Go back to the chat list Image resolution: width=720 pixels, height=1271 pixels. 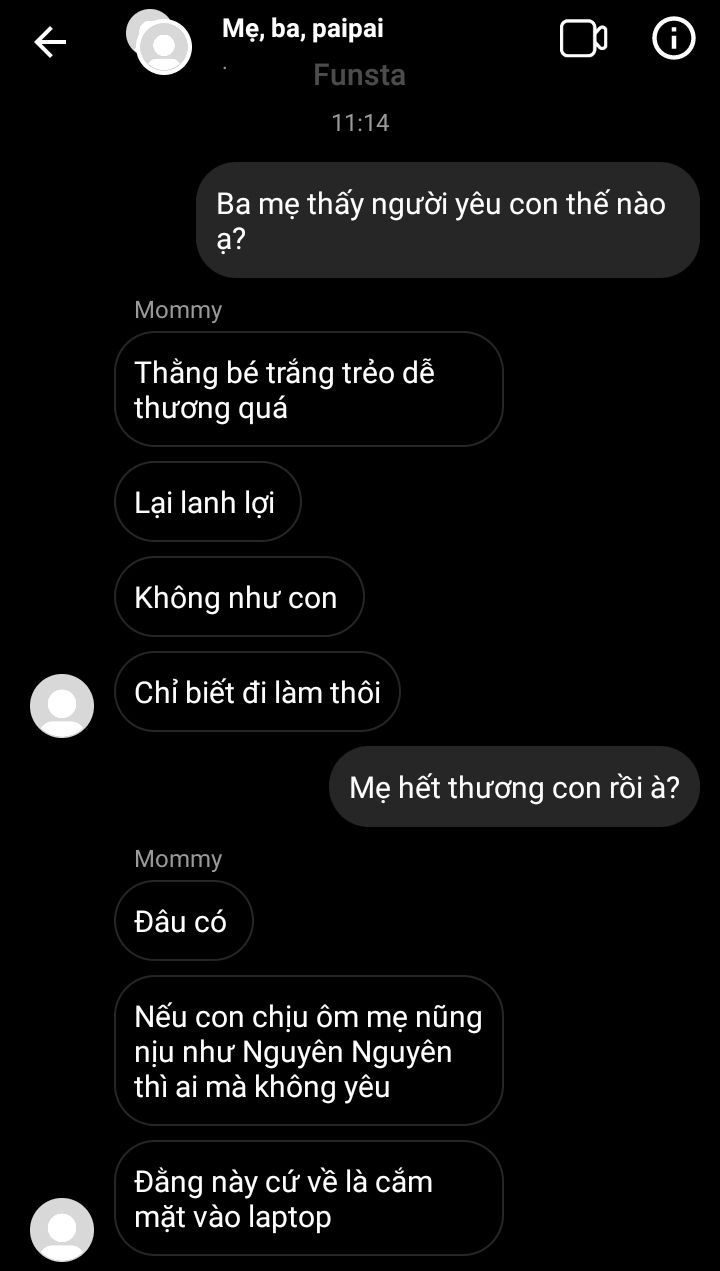50,41
